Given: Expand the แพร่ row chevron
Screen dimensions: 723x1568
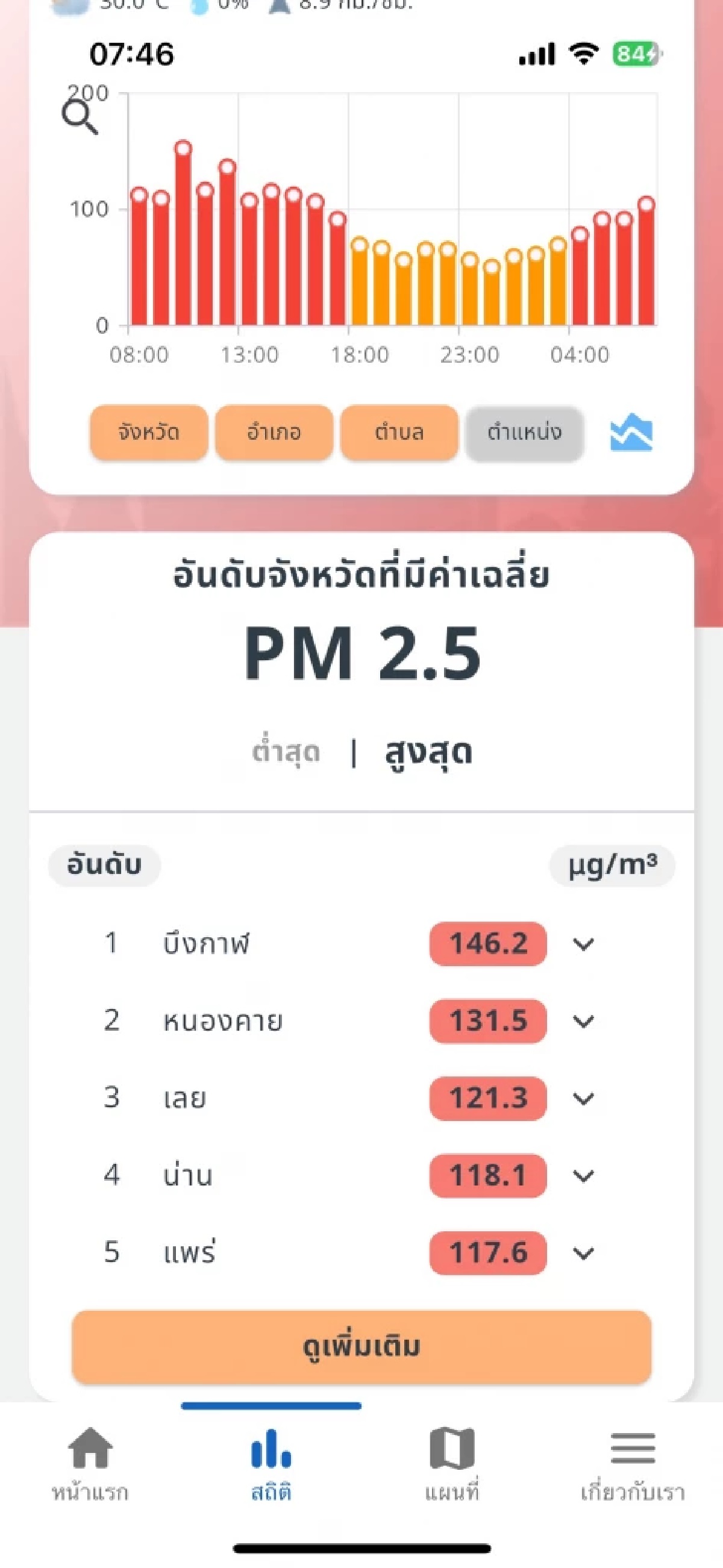Looking at the screenshot, I should tap(583, 1254).
